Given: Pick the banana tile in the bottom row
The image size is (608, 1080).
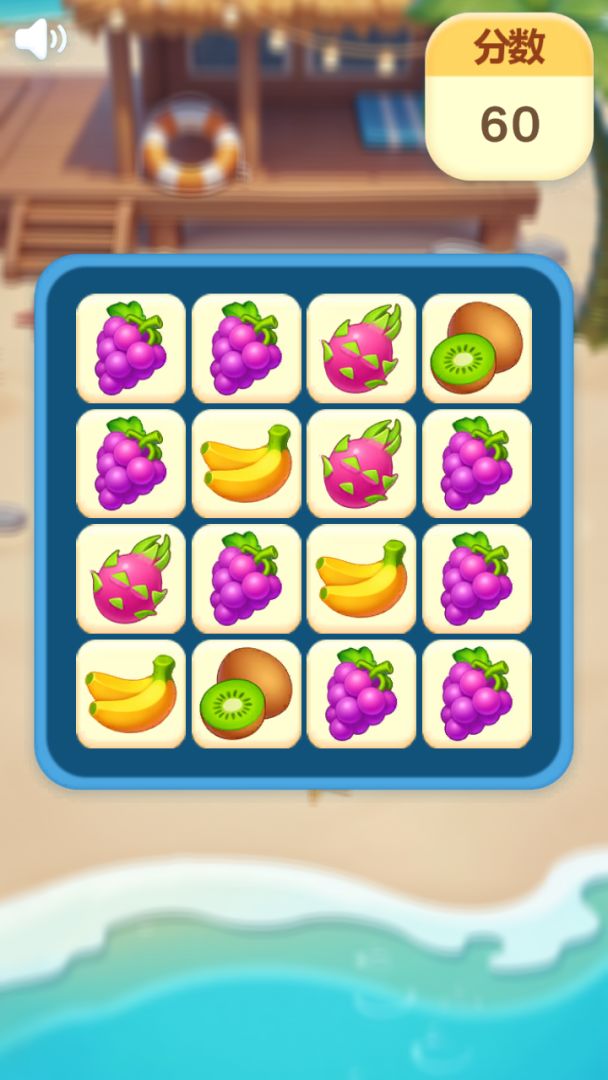Looking at the screenshot, I should pyautogui.click(x=131, y=694).
